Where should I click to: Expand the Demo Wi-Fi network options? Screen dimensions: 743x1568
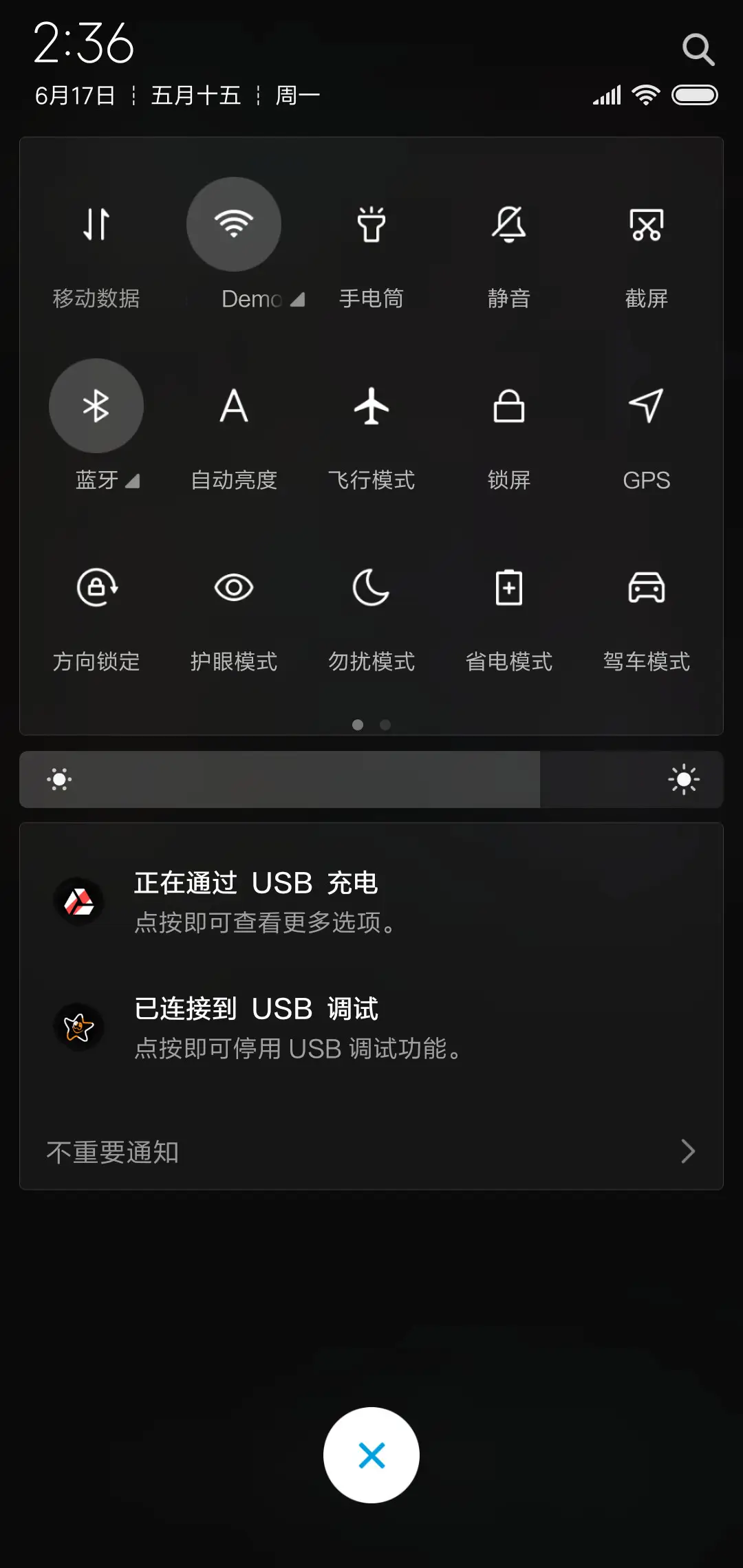tap(297, 299)
